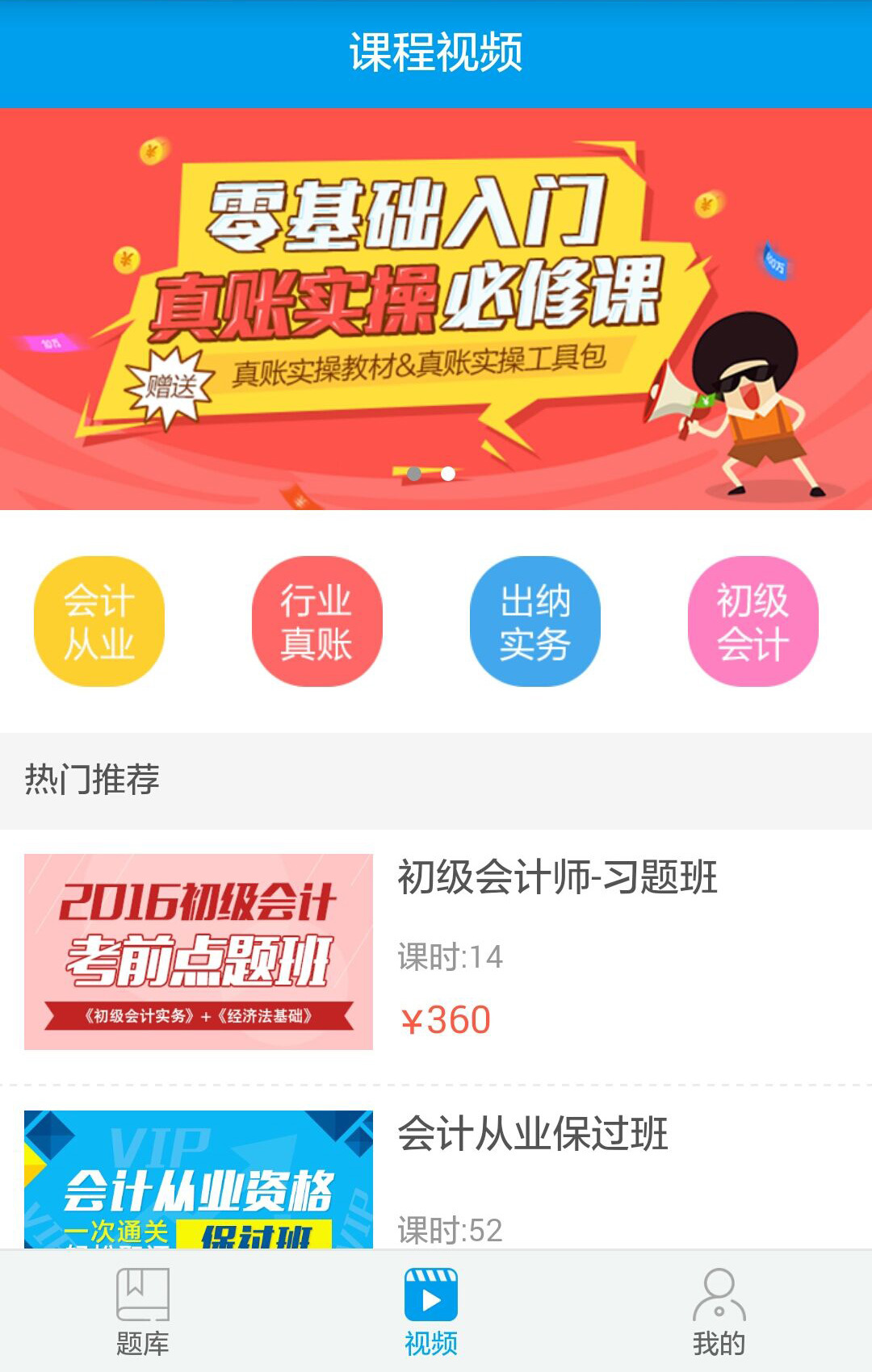
Task: Switch to the 题库 tab
Action: [143, 1311]
